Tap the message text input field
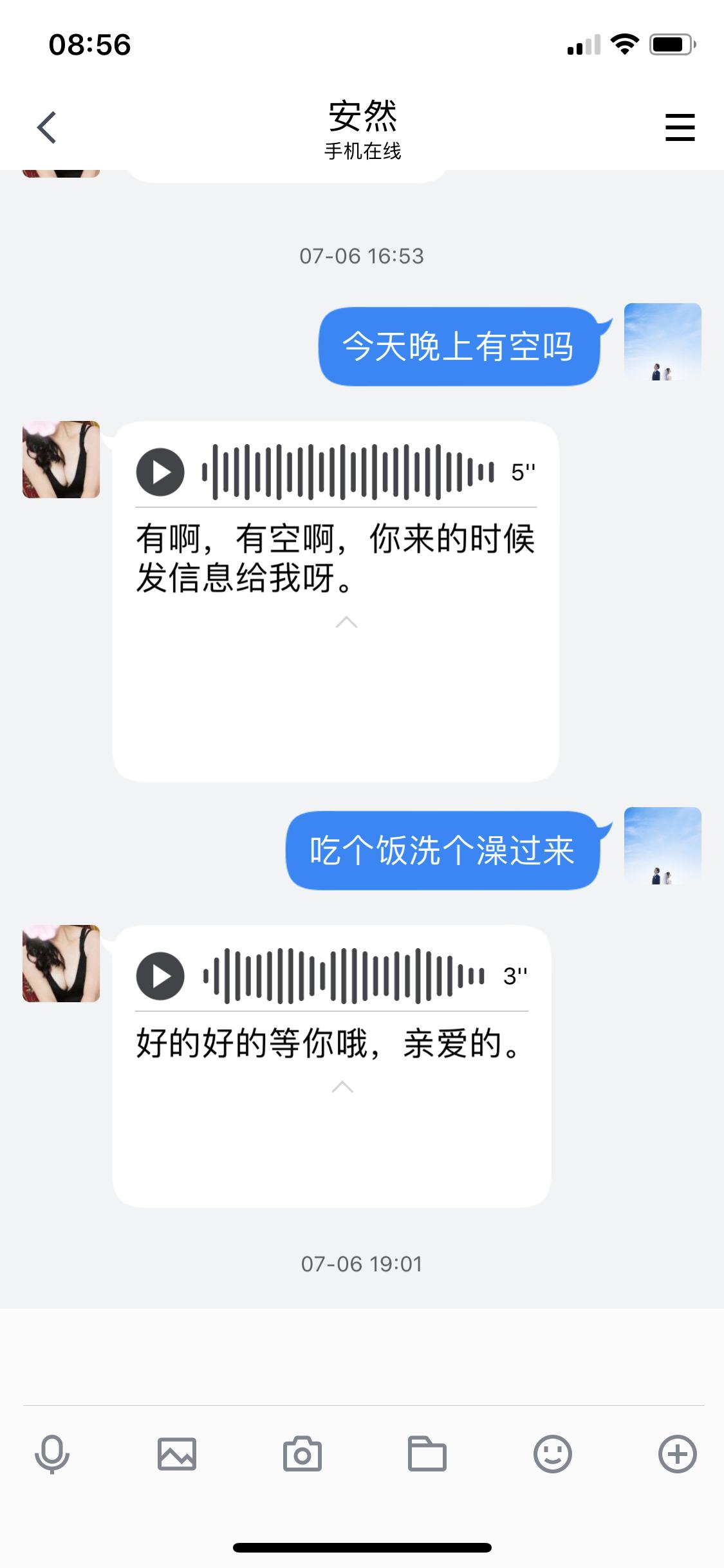 (x=362, y=1355)
